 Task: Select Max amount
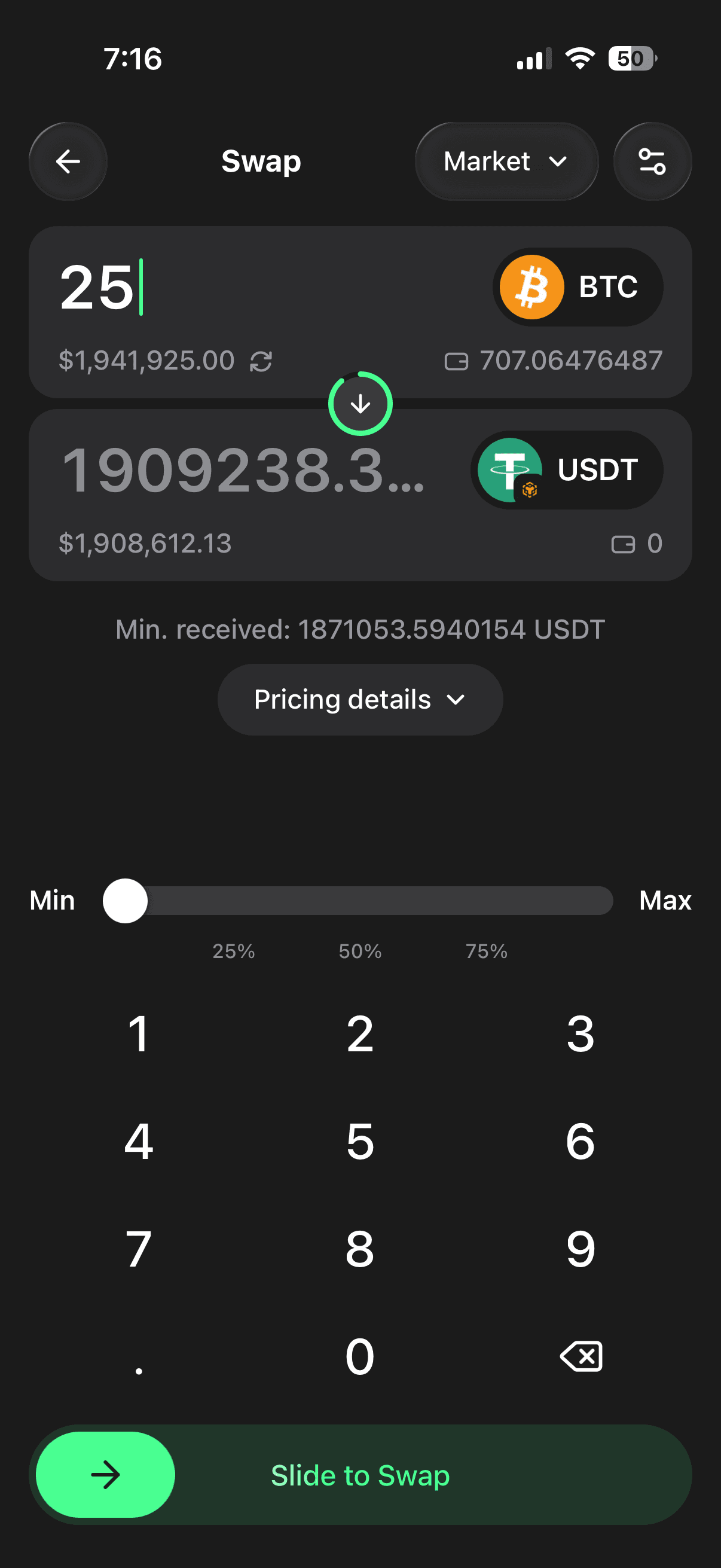click(665, 900)
